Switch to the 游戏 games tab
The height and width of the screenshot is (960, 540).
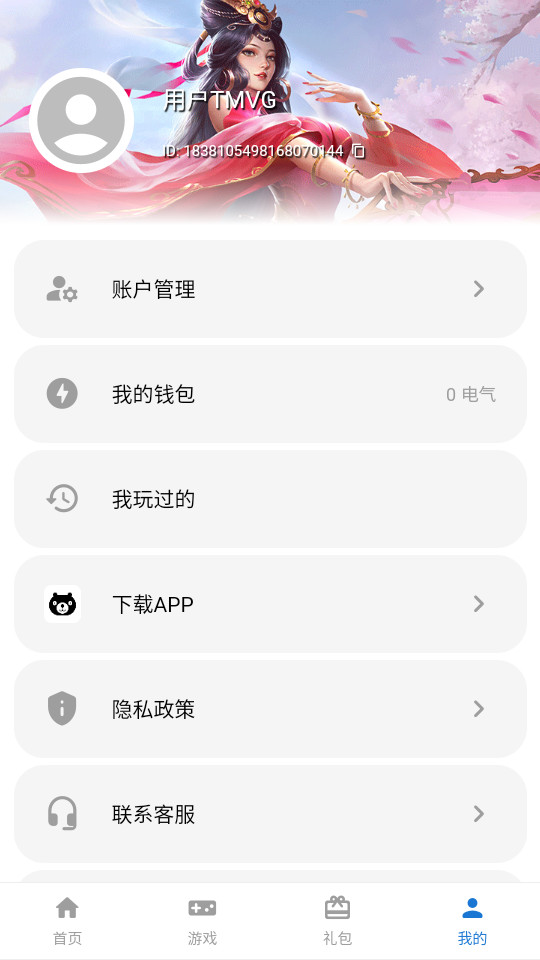tap(202, 921)
